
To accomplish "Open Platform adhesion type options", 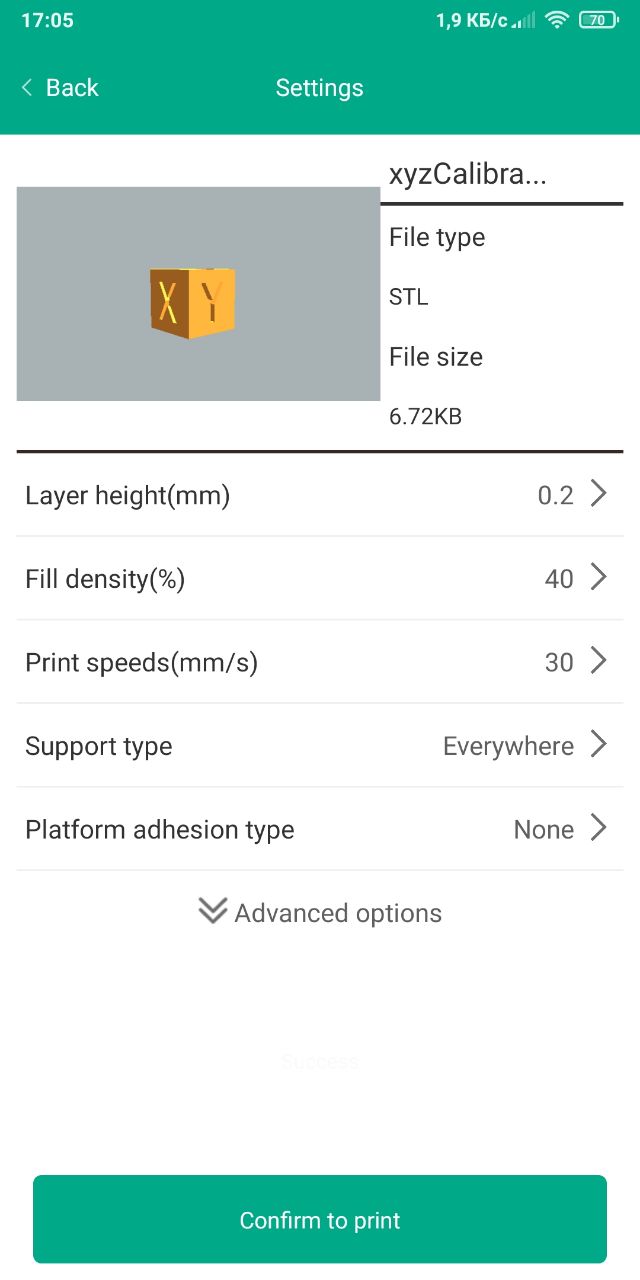I will pyautogui.click(x=320, y=829).
